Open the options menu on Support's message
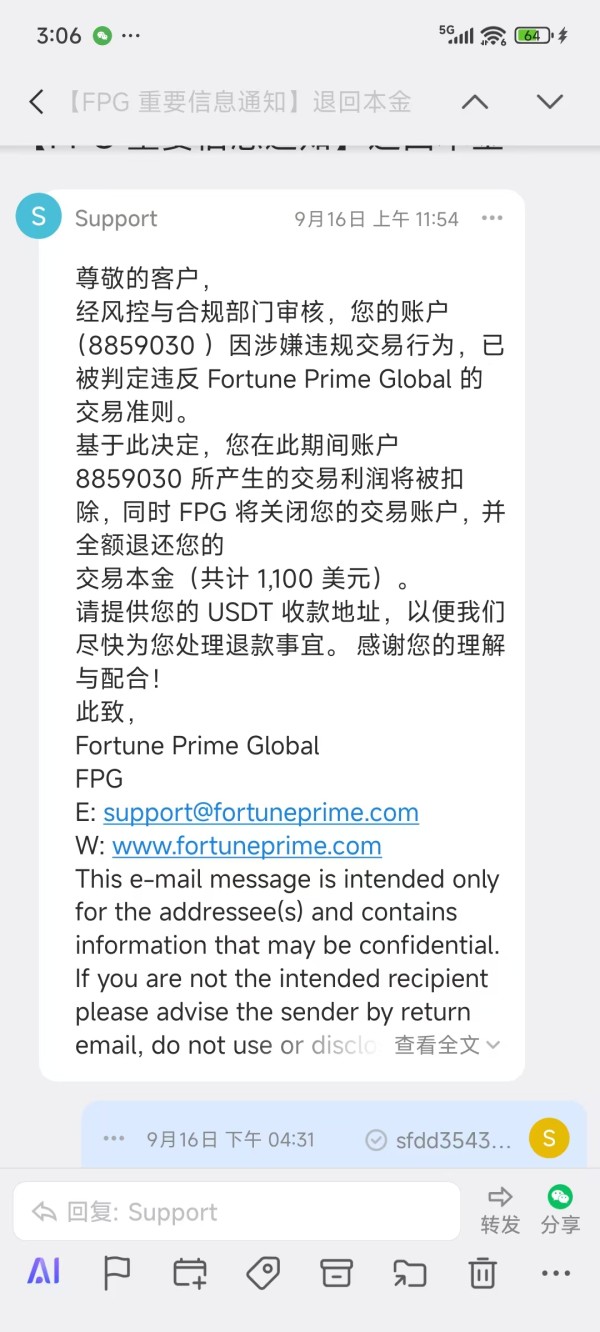The image size is (600, 1332). click(x=492, y=218)
